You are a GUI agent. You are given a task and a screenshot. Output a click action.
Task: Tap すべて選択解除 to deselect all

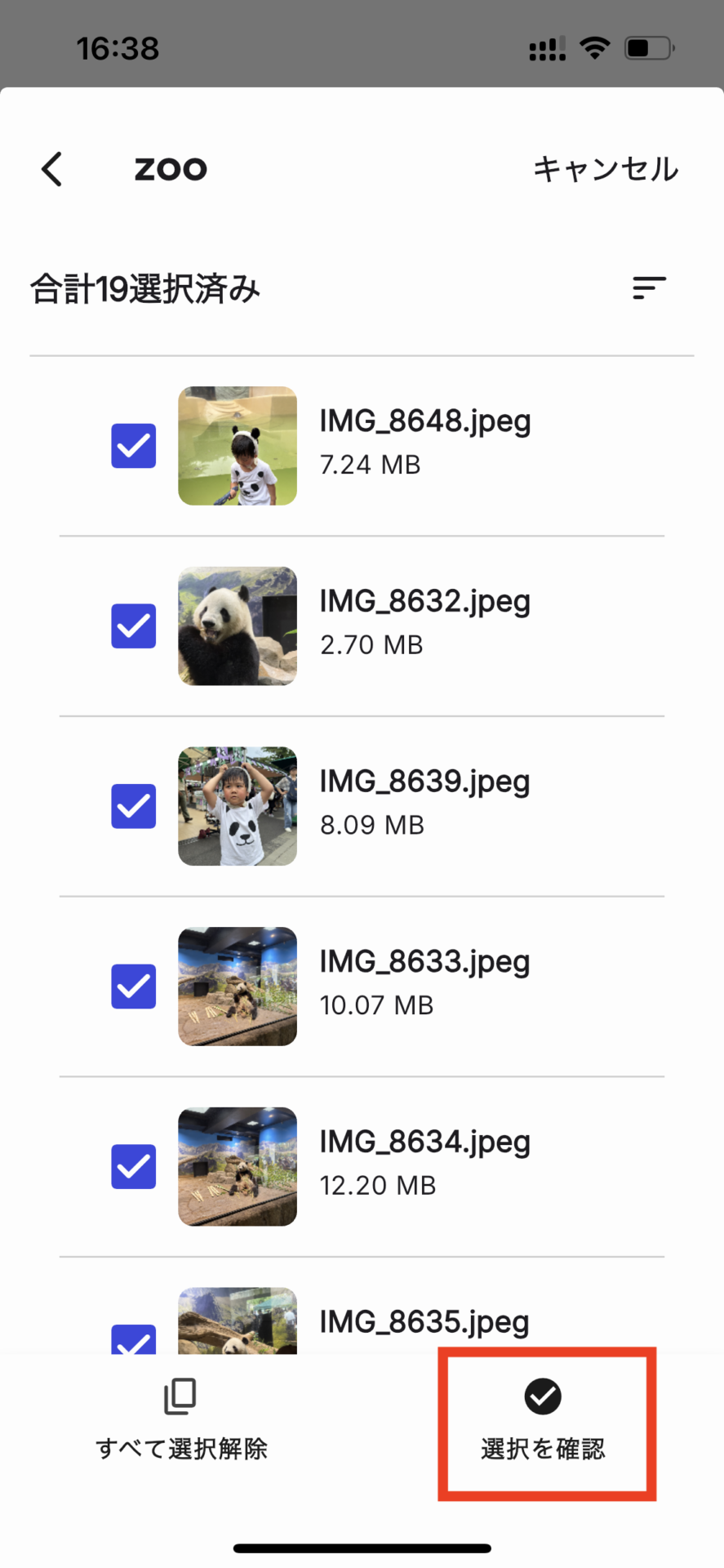[181, 1421]
